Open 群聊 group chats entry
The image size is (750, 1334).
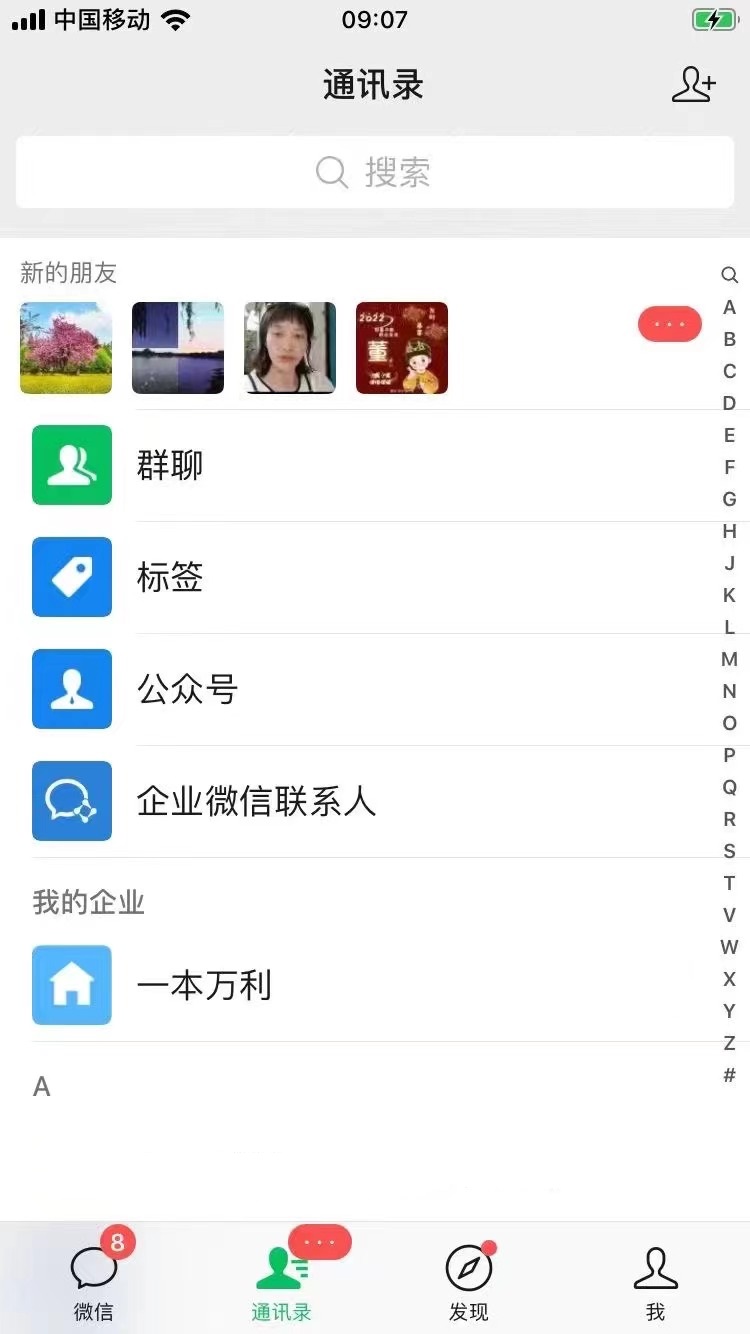(x=170, y=466)
